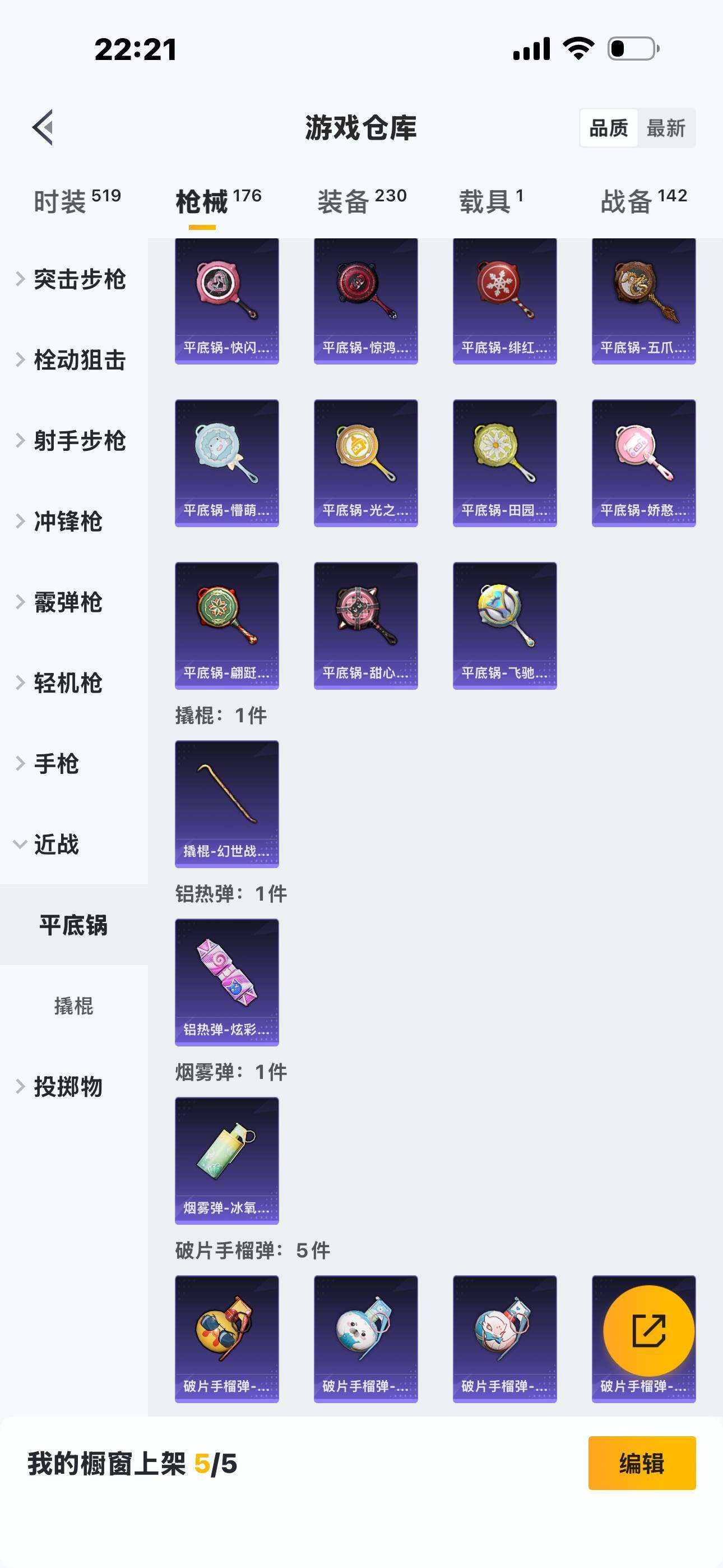Select the 撬棍 subcategory
The width and height of the screenshot is (723, 1568).
73,1006
